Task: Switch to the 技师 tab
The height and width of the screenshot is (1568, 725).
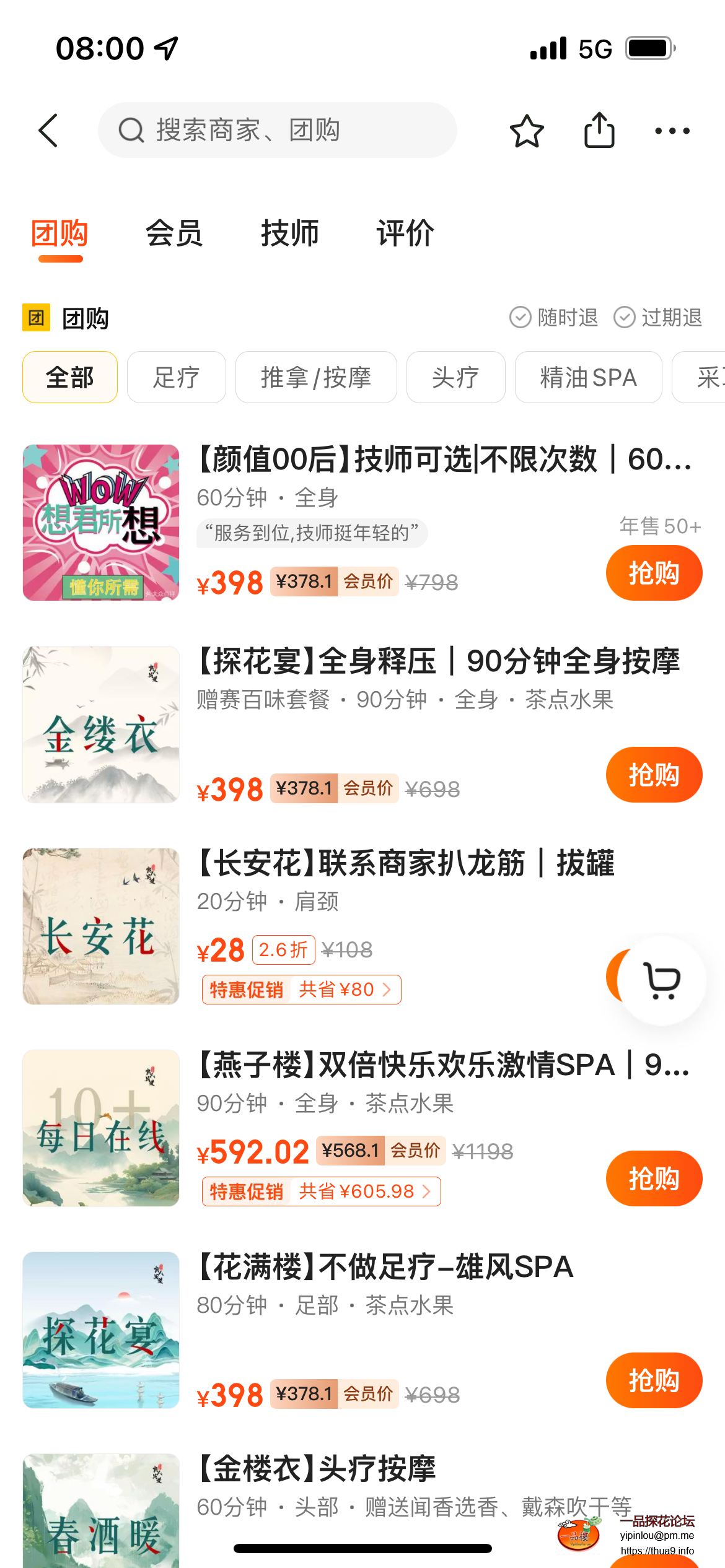Action: tap(289, 233)
